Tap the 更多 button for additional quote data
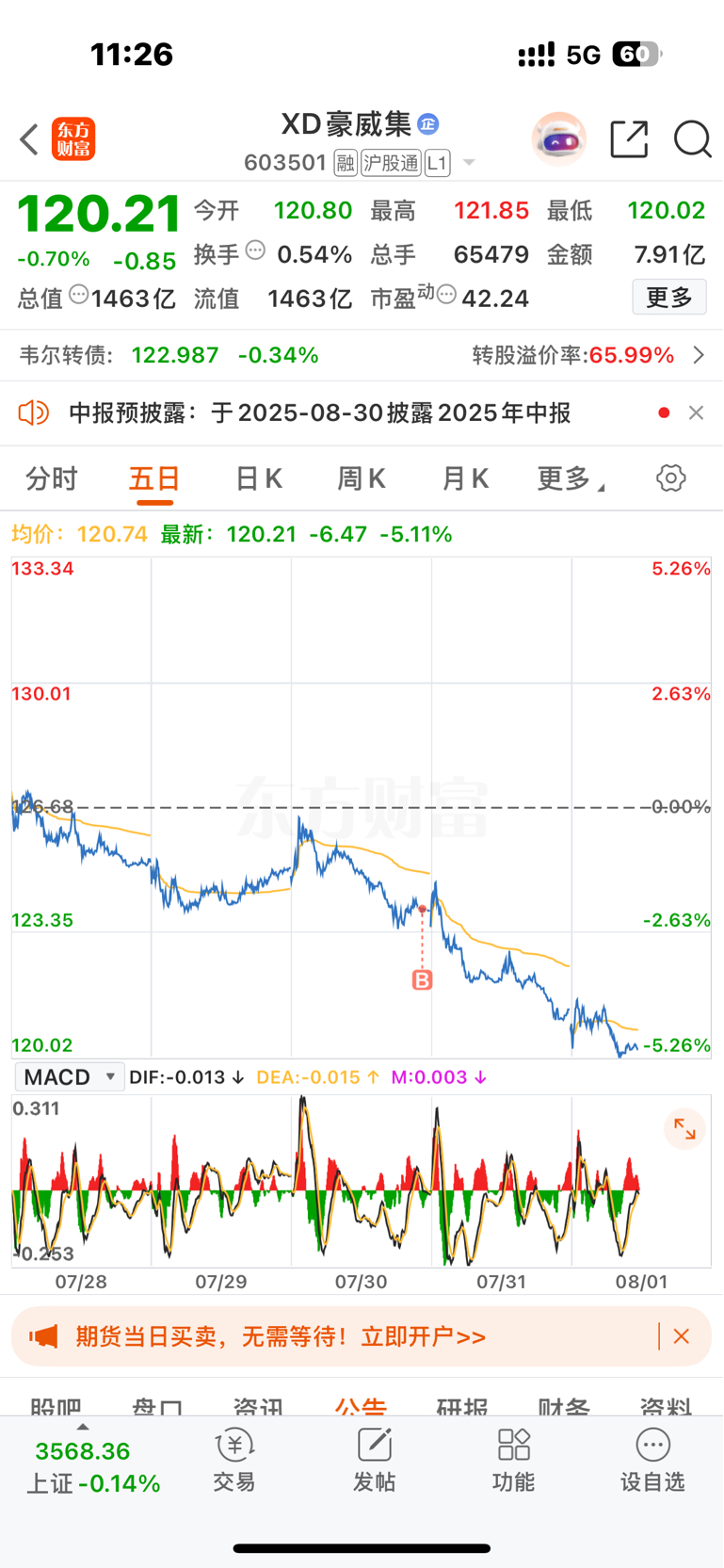 669,297
